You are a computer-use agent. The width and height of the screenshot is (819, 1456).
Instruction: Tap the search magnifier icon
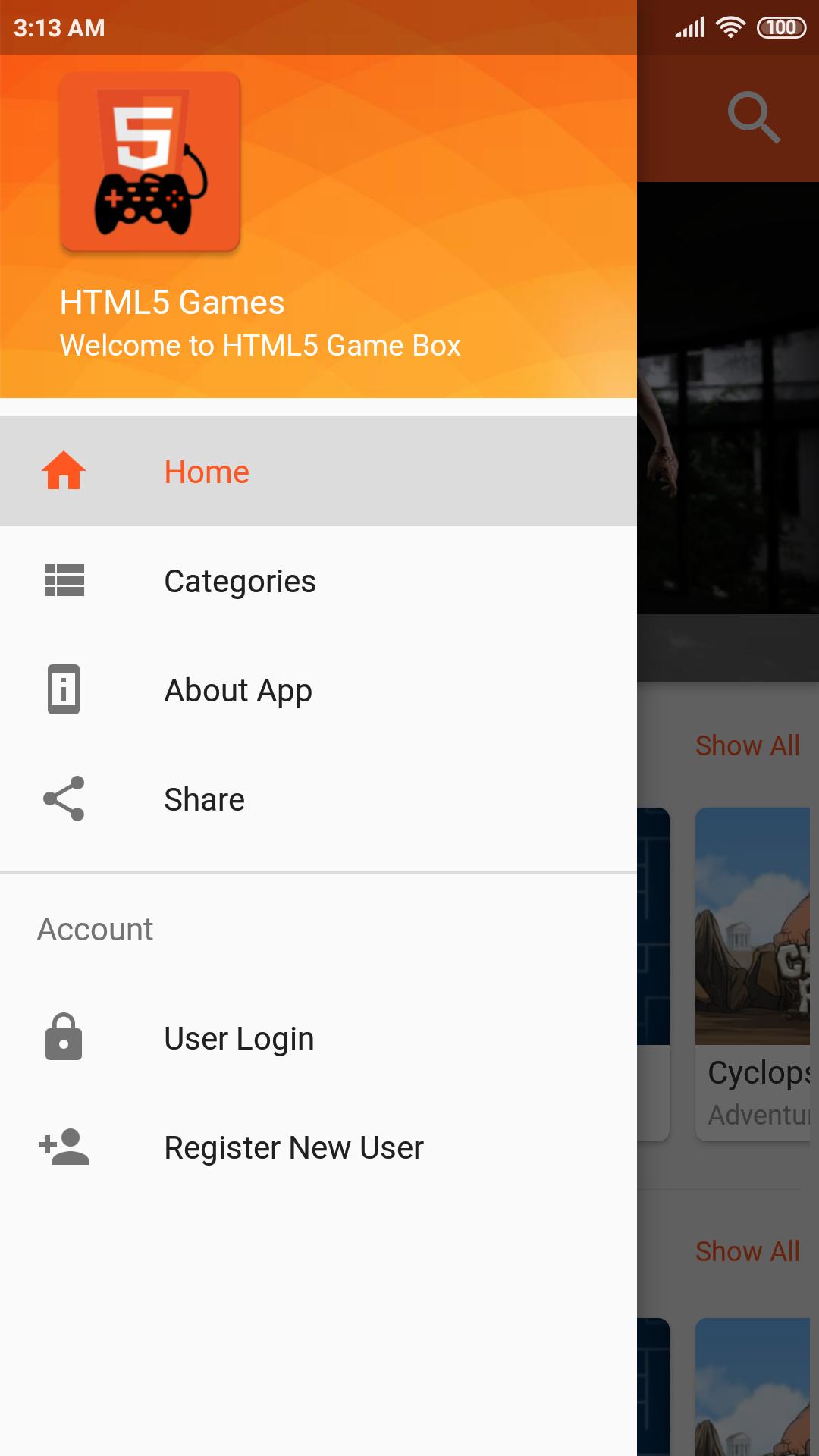pyautogui.click(x=753, y=117)
